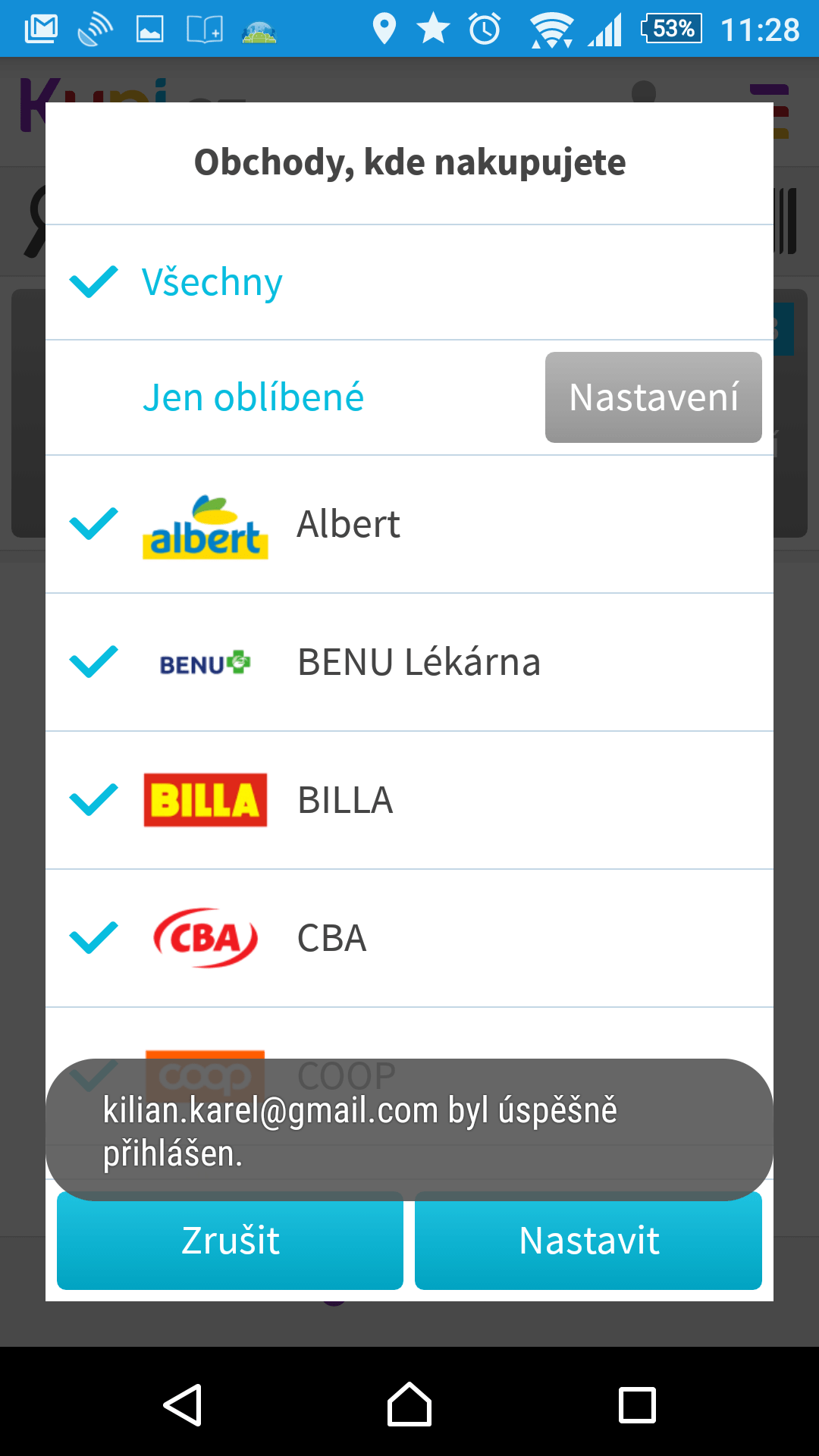The height and width of the screenshot is (1456, 819).
Task: Select the Všechny option
Action: click(x=409, y=282)
